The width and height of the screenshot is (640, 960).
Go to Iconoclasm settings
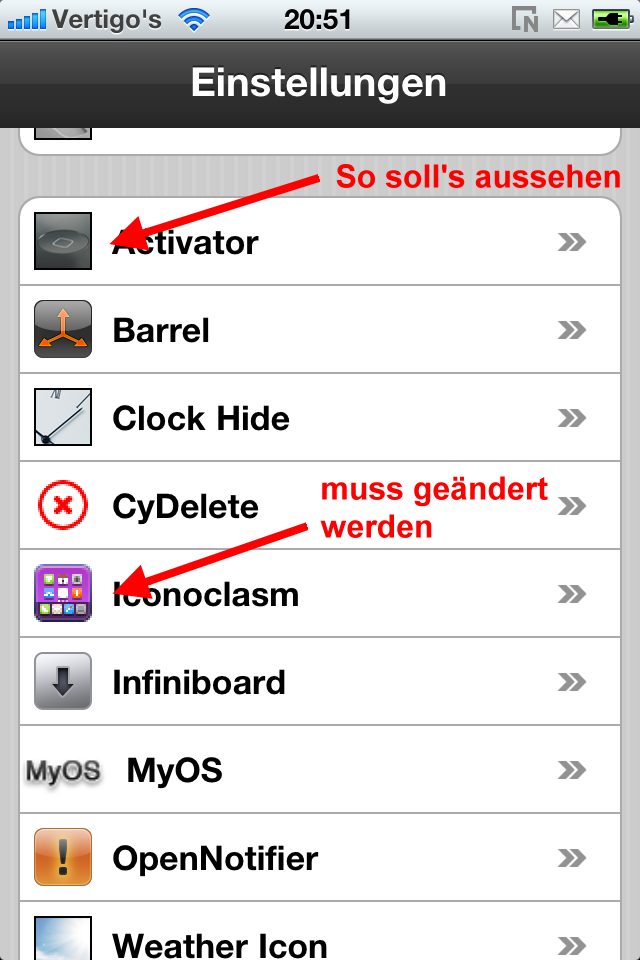pos(320,594)
